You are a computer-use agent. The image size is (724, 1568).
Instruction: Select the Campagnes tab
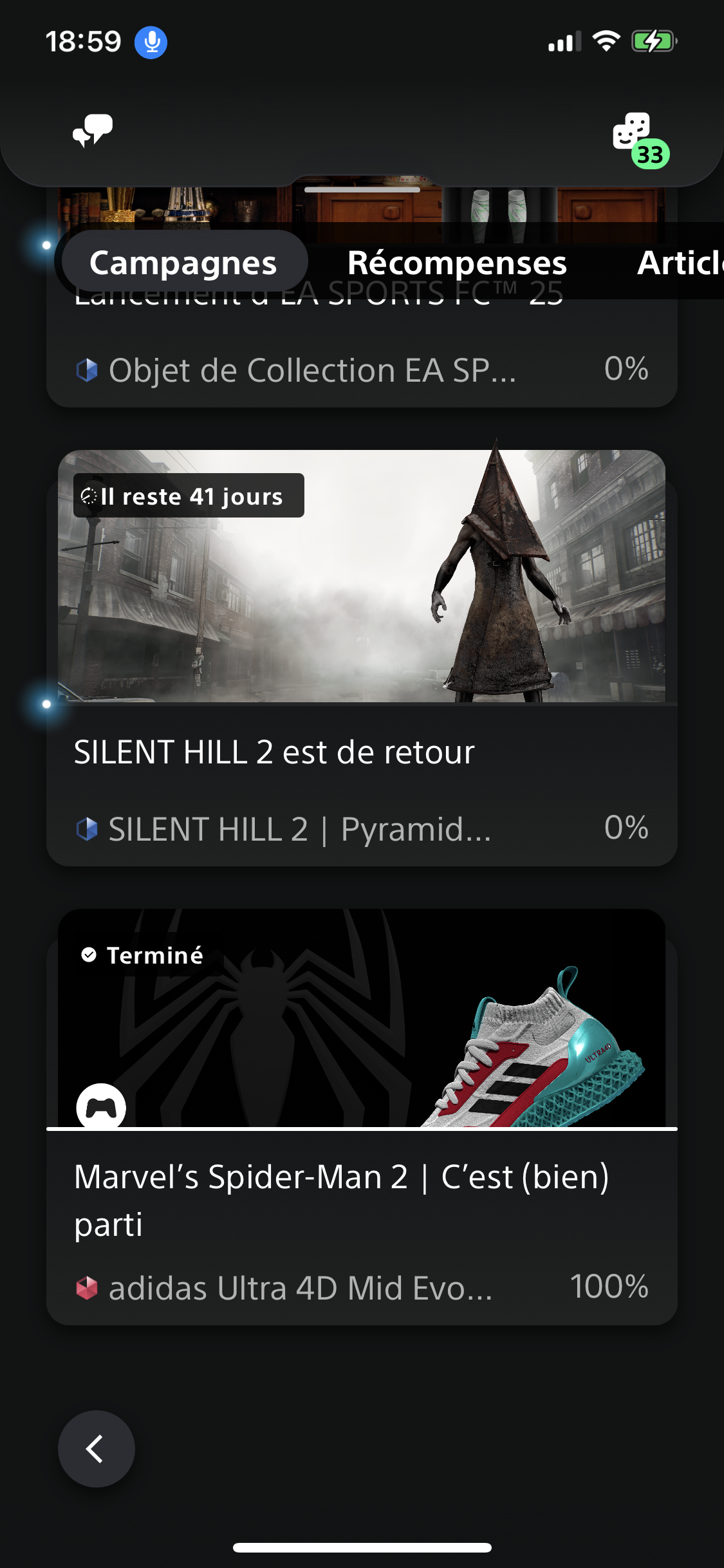(x=183, y=263)
